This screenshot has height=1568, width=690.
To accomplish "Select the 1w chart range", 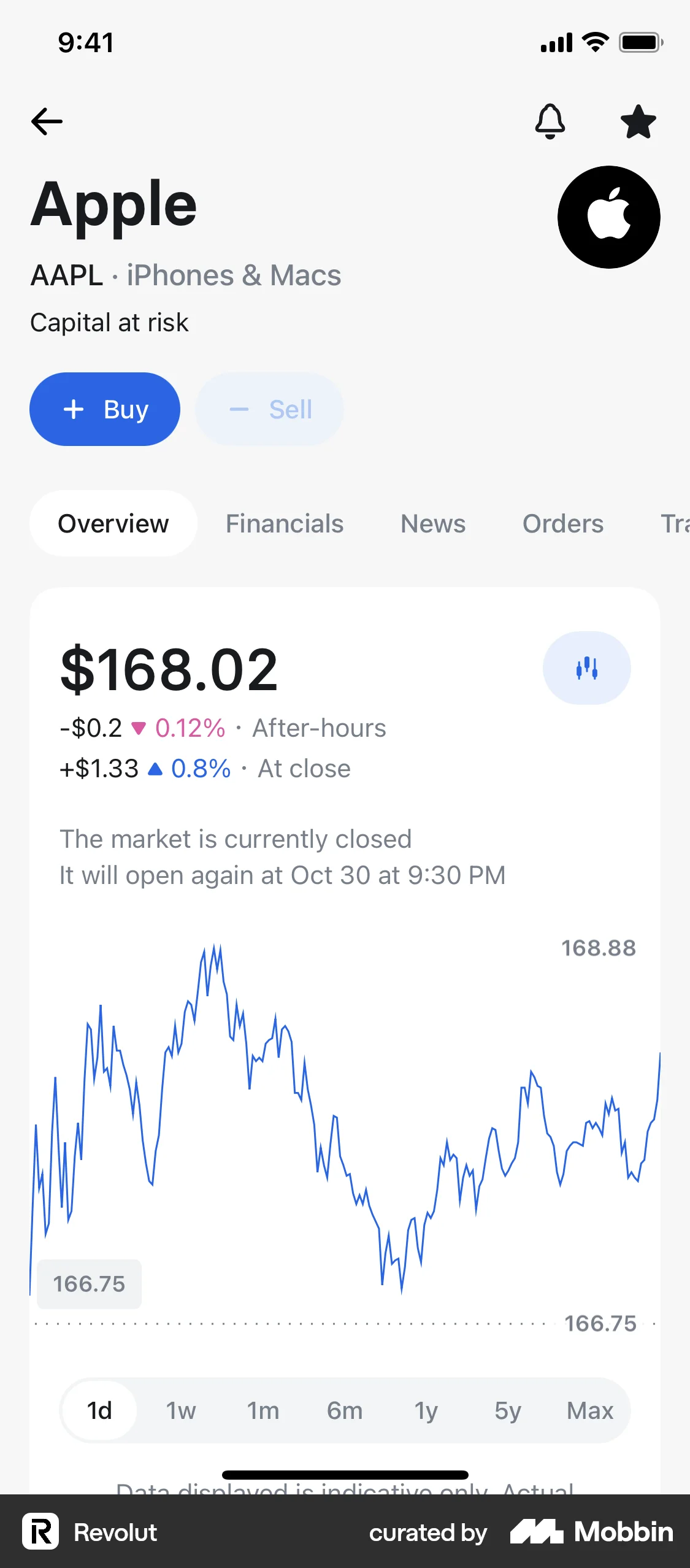I will [180, 1410].
